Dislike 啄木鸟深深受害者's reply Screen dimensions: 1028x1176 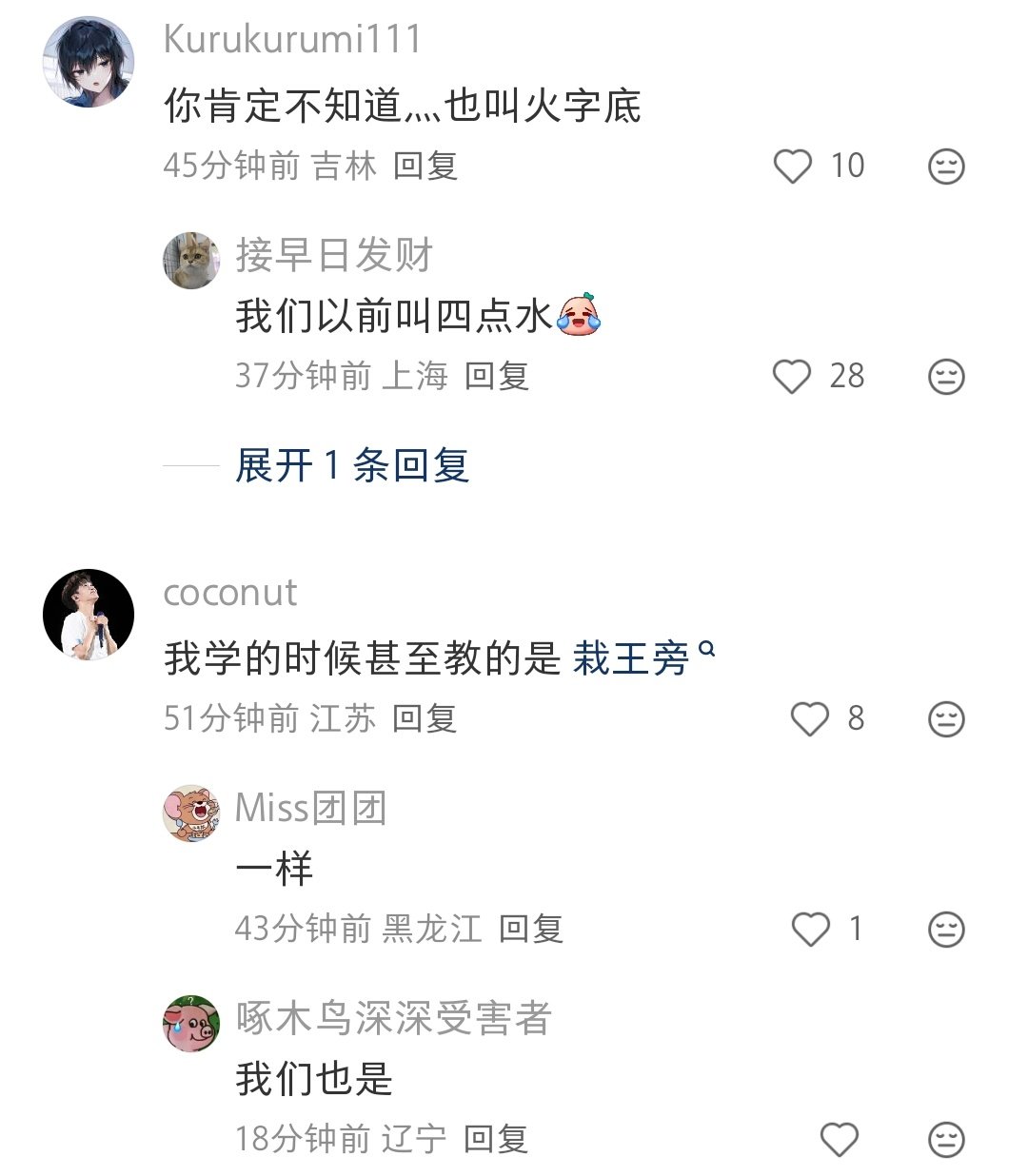tap(945, 1140)
